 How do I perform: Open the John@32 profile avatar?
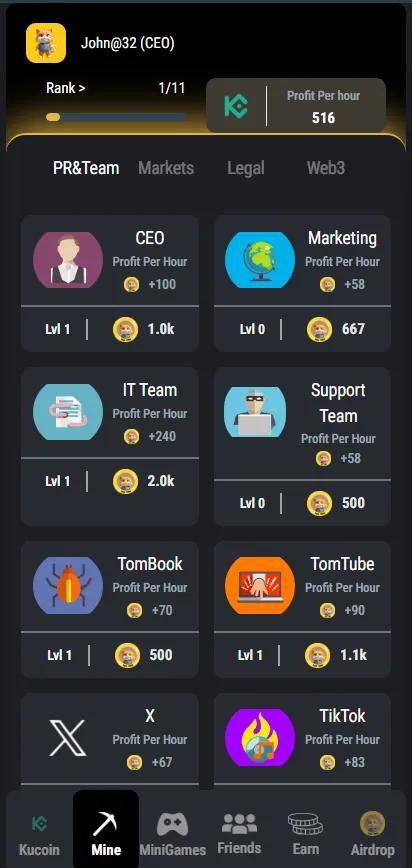point(46,43)
